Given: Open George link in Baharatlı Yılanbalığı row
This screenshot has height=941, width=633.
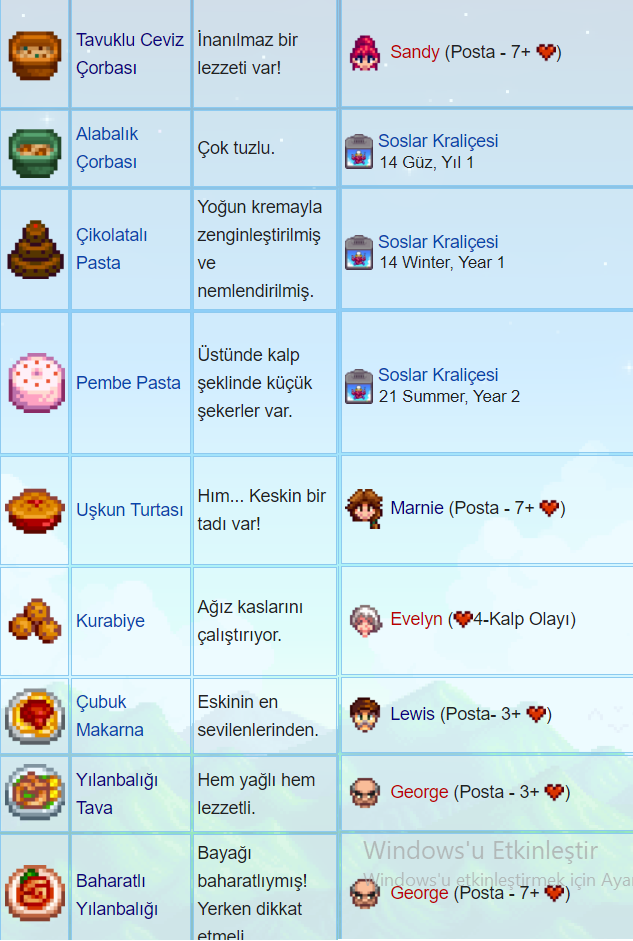Looking at the screenshot, I should click(x=418, y=893).
